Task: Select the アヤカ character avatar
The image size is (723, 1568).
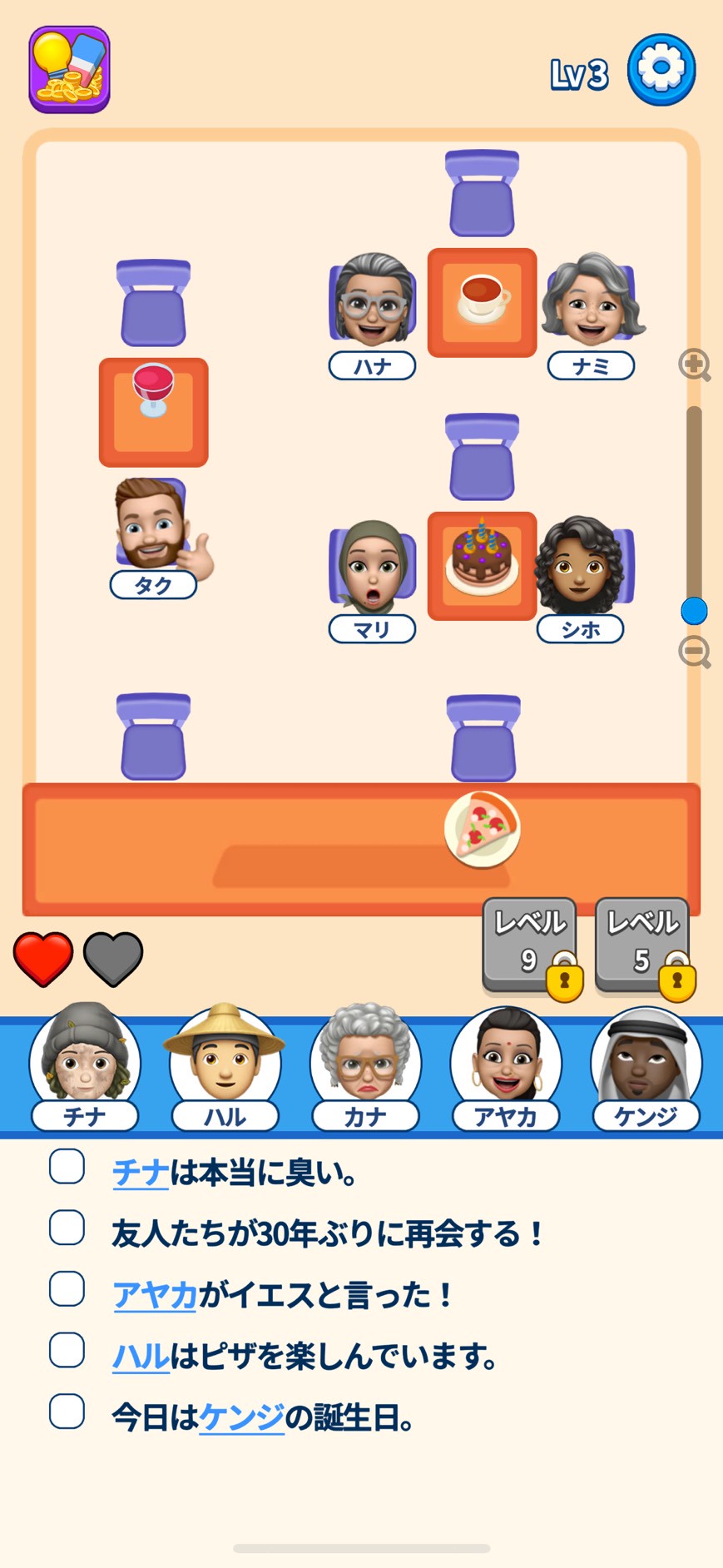Action: pyautogui.click(x=506, y=1065)
